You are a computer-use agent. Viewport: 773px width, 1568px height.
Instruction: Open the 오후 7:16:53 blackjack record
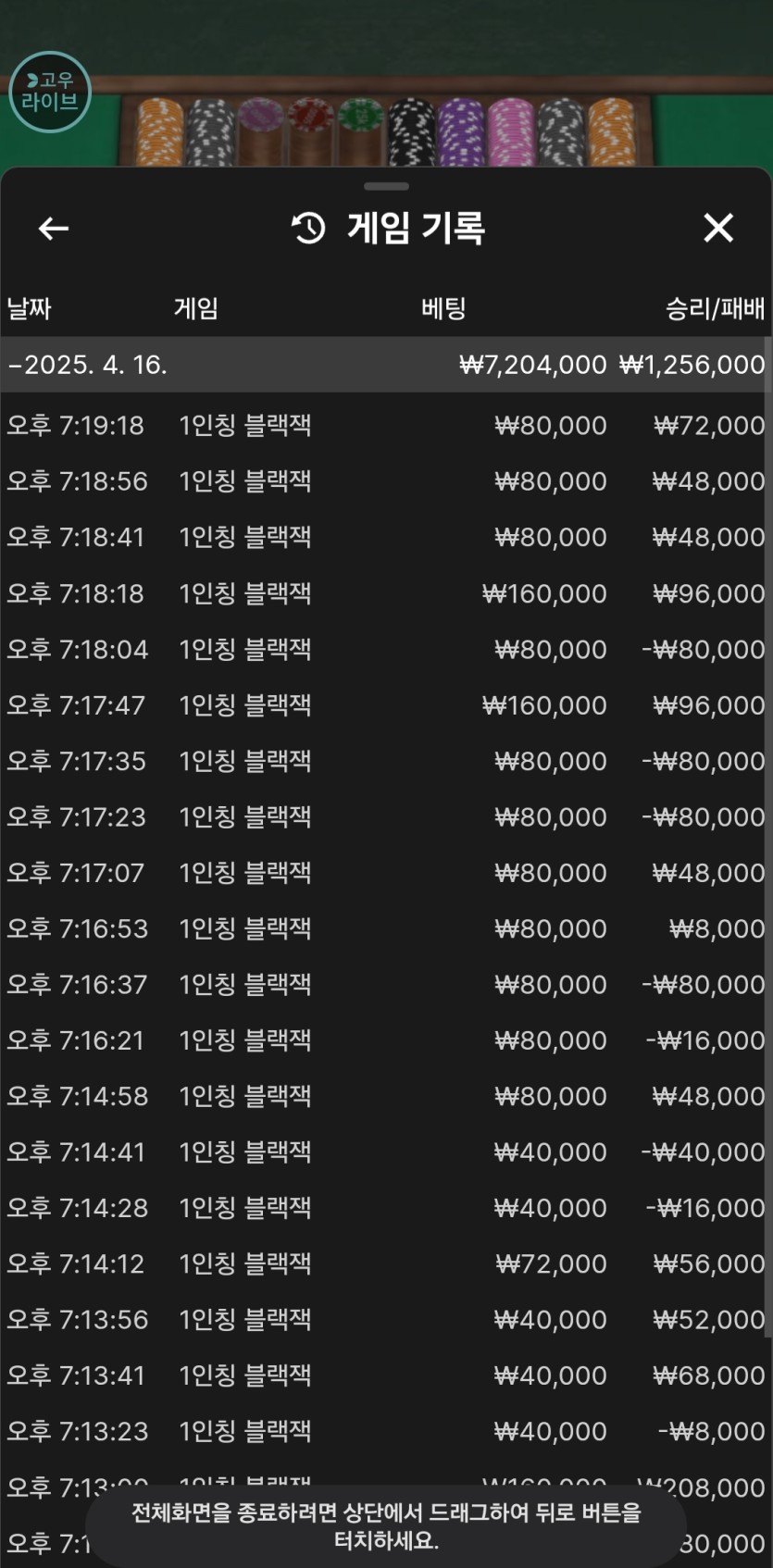(x=383, y=928)
